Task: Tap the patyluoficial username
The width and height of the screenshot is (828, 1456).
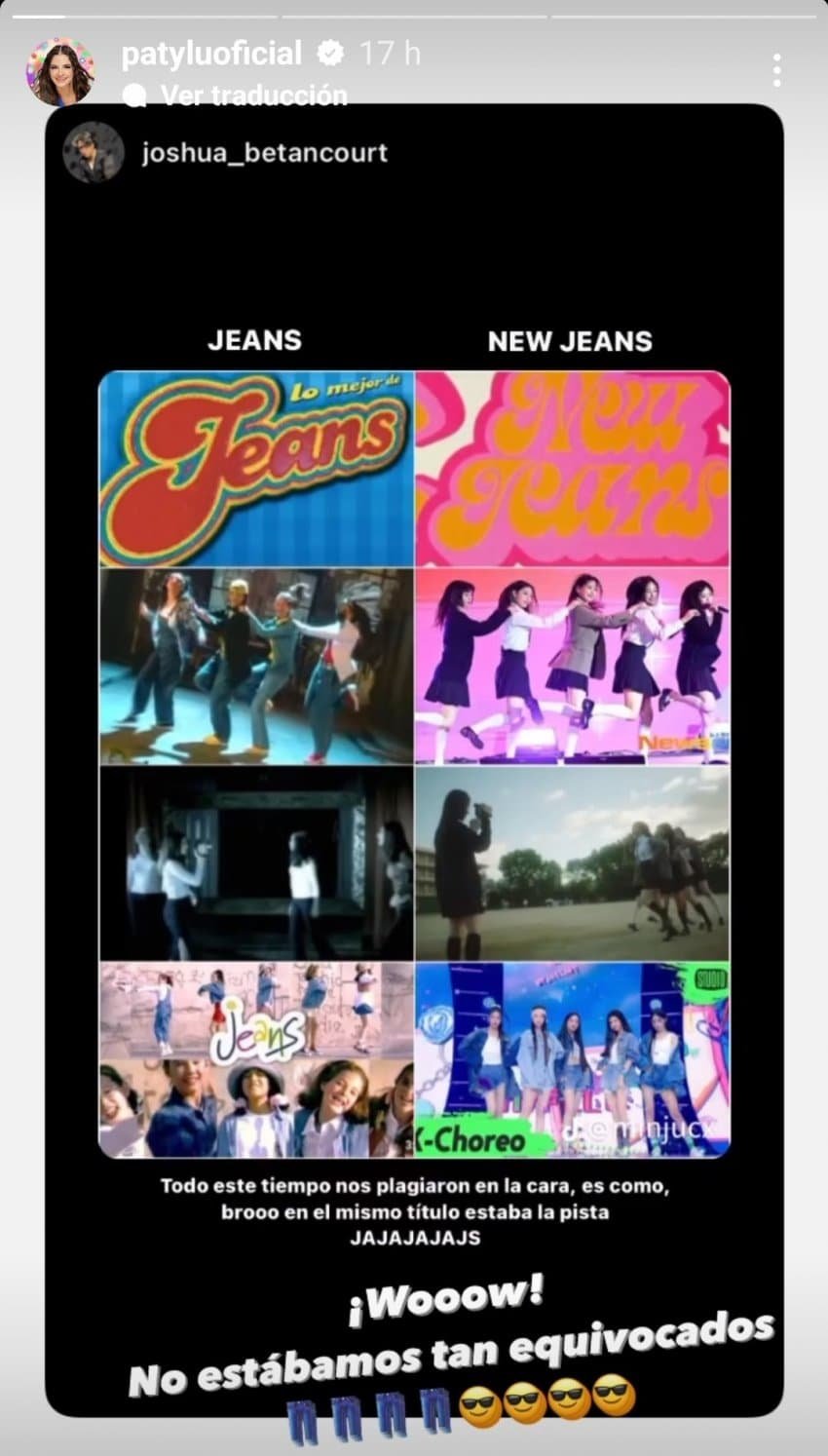Action: [211, 53]
